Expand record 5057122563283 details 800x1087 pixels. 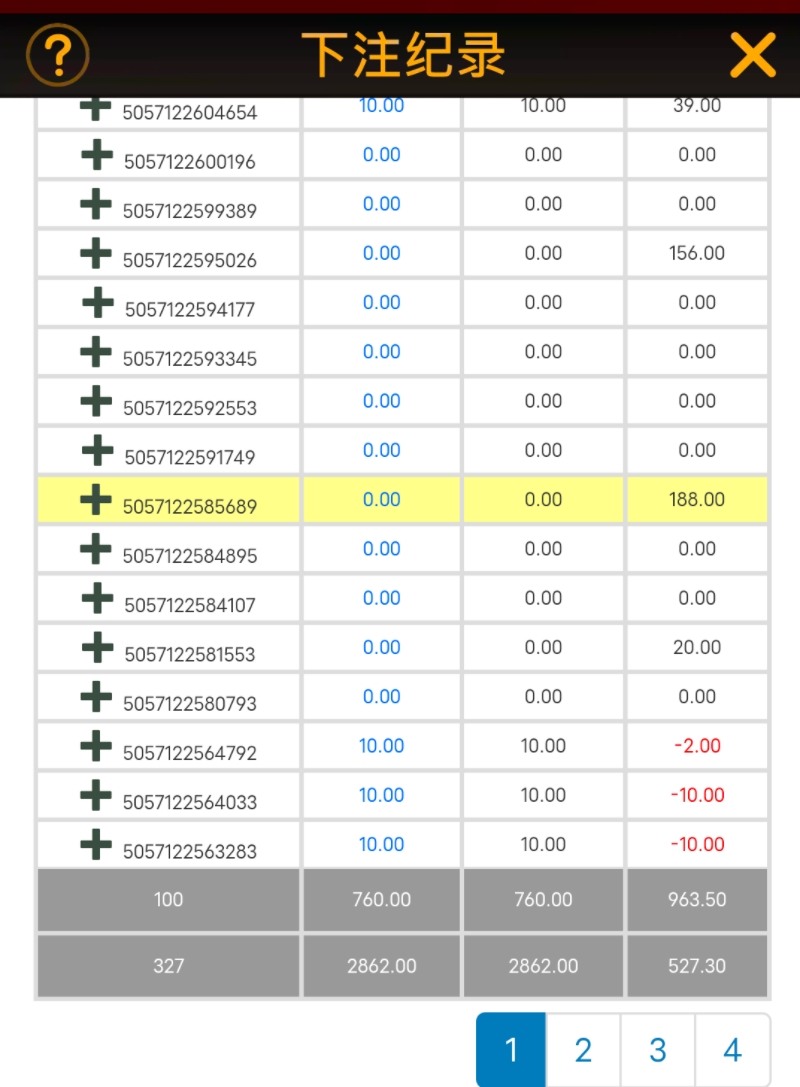pyautogui.click(x=96, y=844)
